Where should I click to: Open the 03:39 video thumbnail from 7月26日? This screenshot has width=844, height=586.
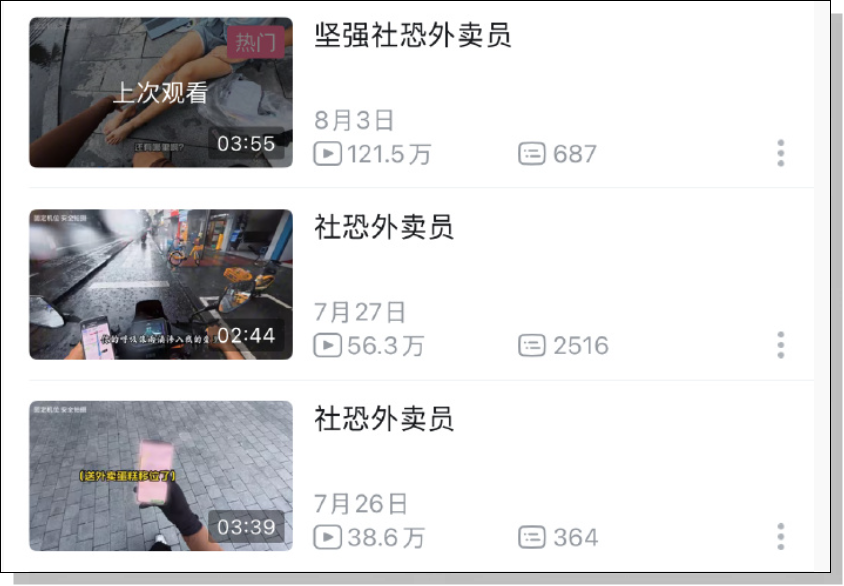pyautogui.click(x=161, y=476)
